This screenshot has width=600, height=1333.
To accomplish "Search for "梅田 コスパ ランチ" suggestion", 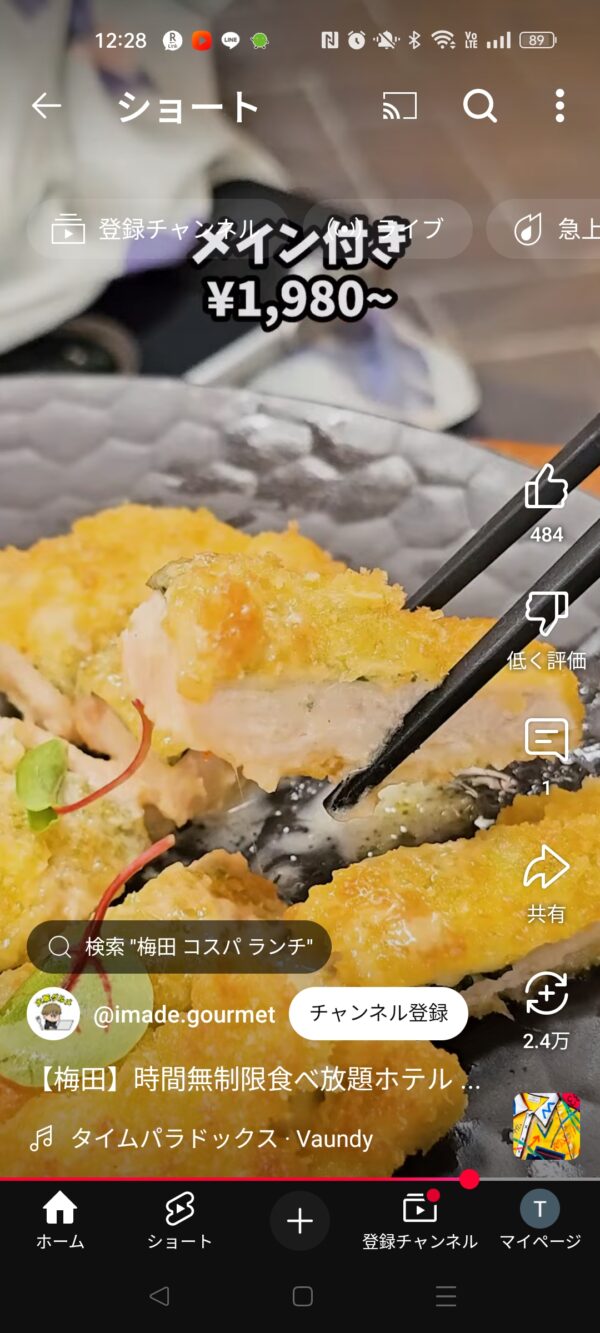I will (x=180, y=947).
